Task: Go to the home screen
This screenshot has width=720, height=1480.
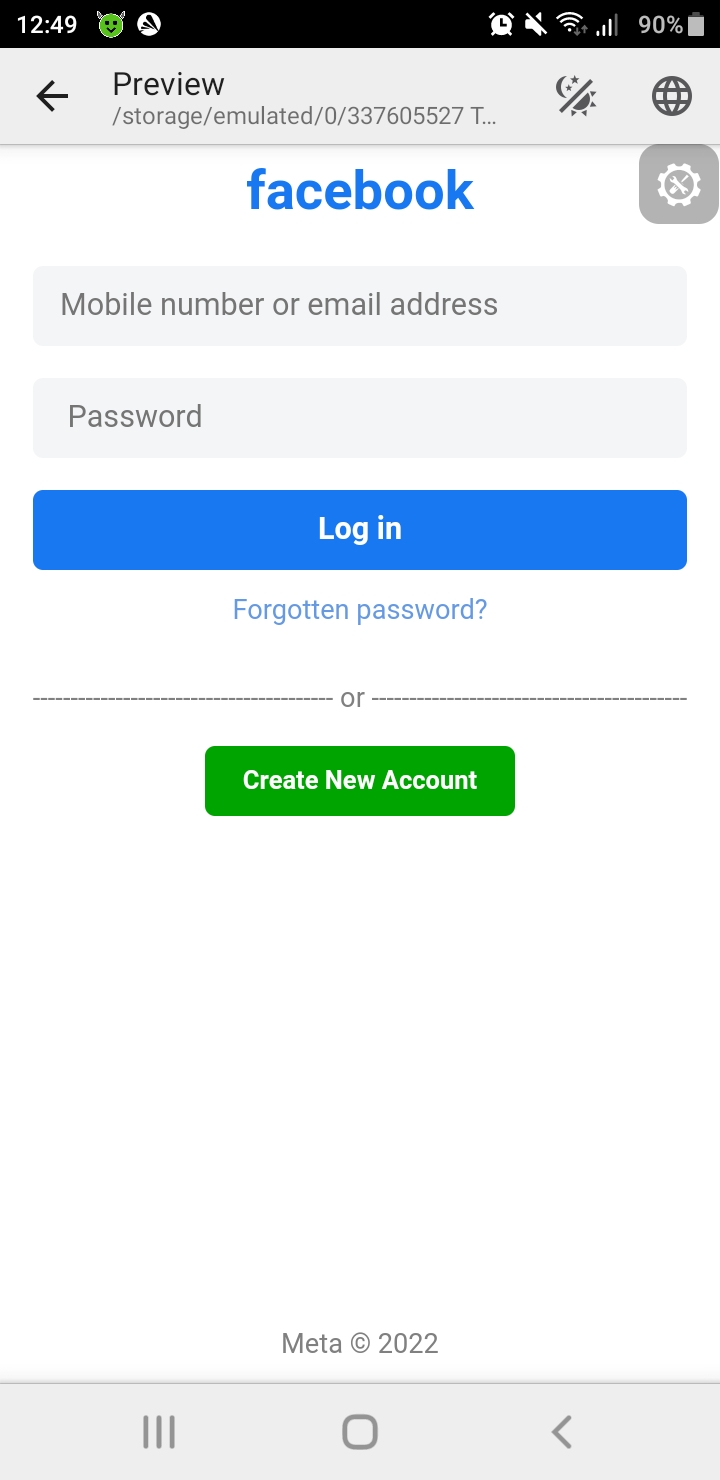Action: click(x=360, y=1432)
